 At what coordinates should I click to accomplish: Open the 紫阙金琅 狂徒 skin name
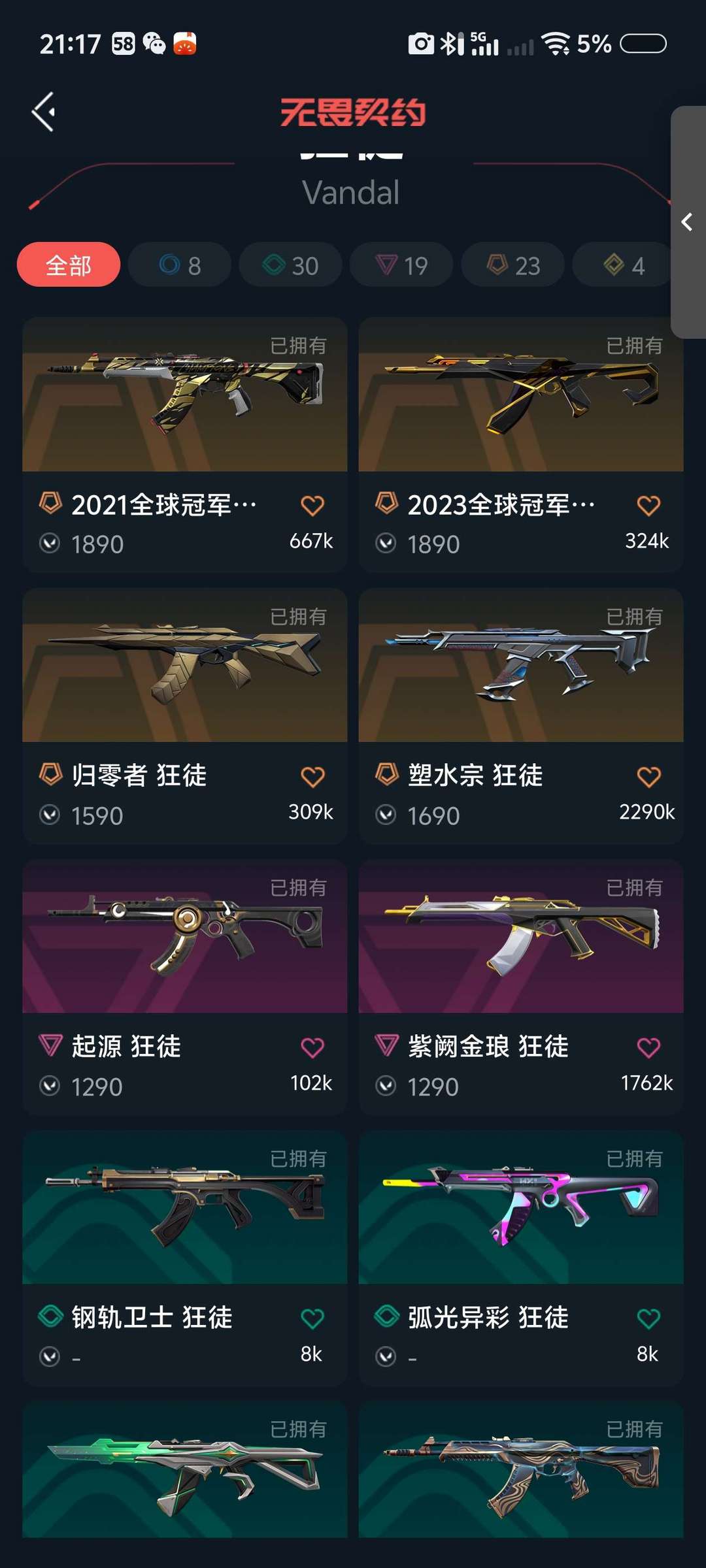(x=489, y=1046)
